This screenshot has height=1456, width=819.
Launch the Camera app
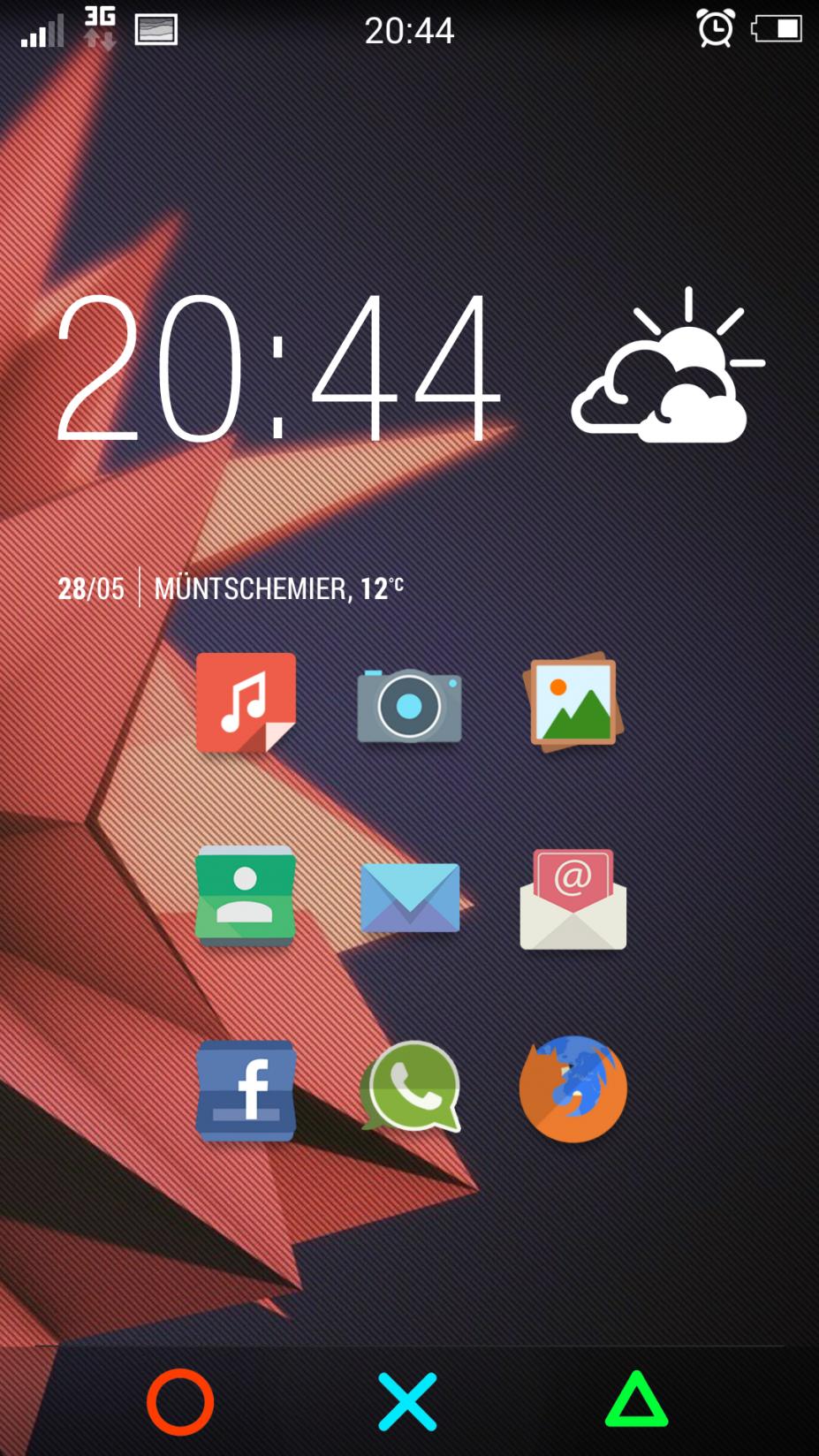409,705
